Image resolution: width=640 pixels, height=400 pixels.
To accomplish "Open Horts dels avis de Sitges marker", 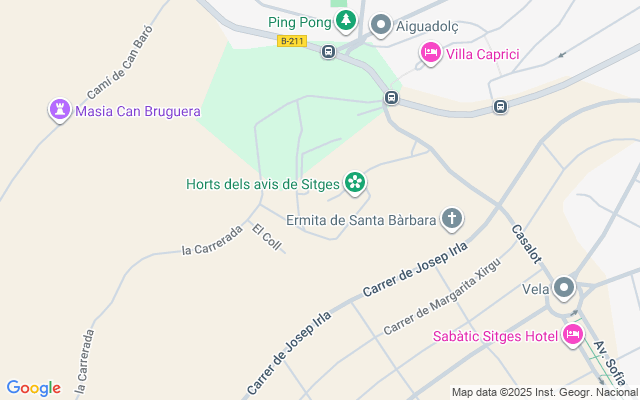I will 354,183.
